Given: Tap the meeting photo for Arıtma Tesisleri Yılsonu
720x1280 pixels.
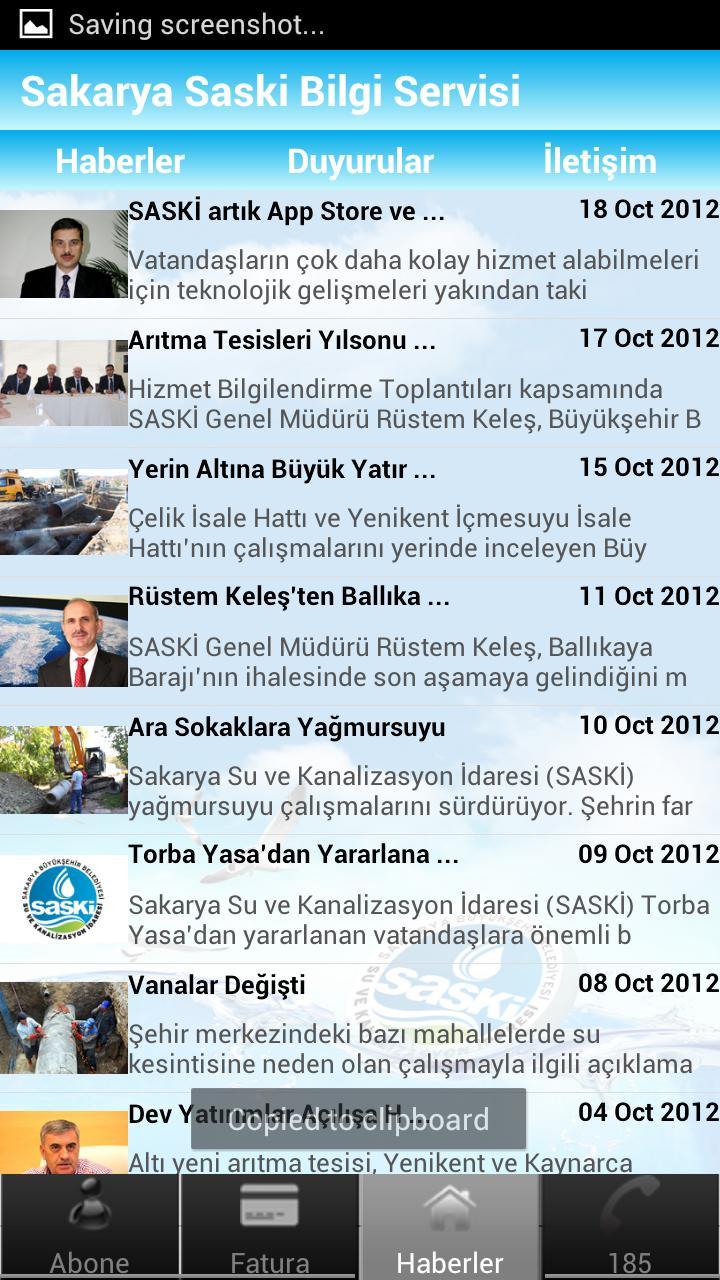Looking at the screenshot, I should [62, 380].
